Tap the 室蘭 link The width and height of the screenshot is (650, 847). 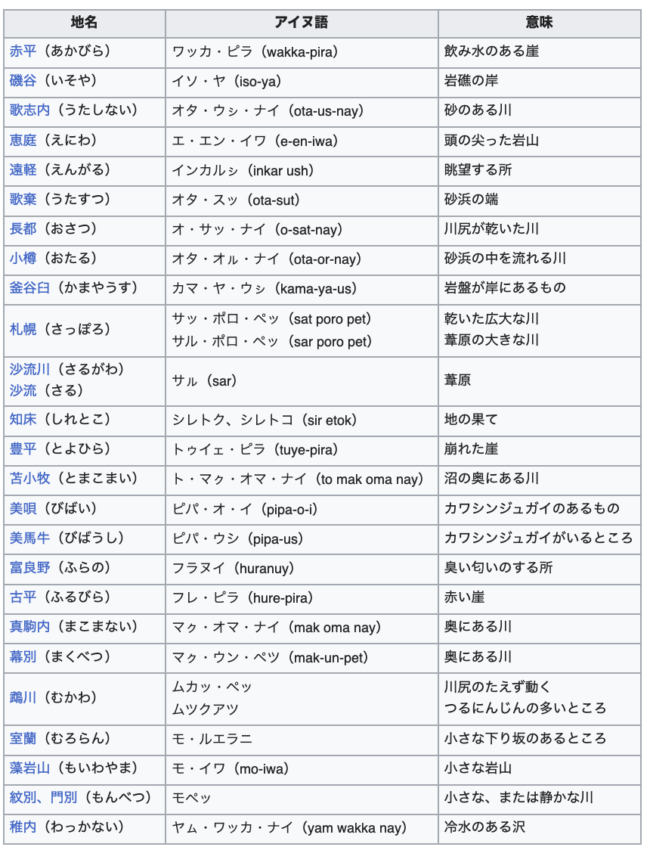click(x=23, y=738)
